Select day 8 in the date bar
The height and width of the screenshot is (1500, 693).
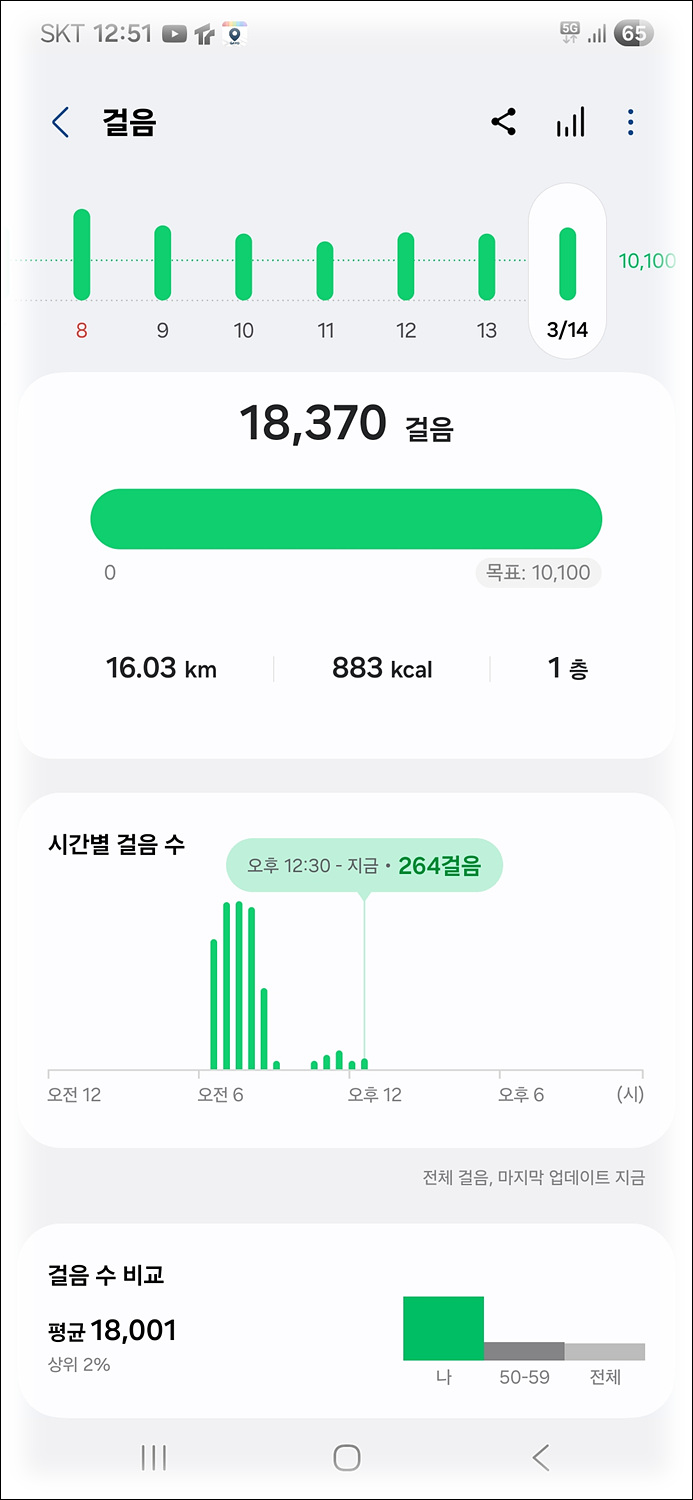click(82, 272)
